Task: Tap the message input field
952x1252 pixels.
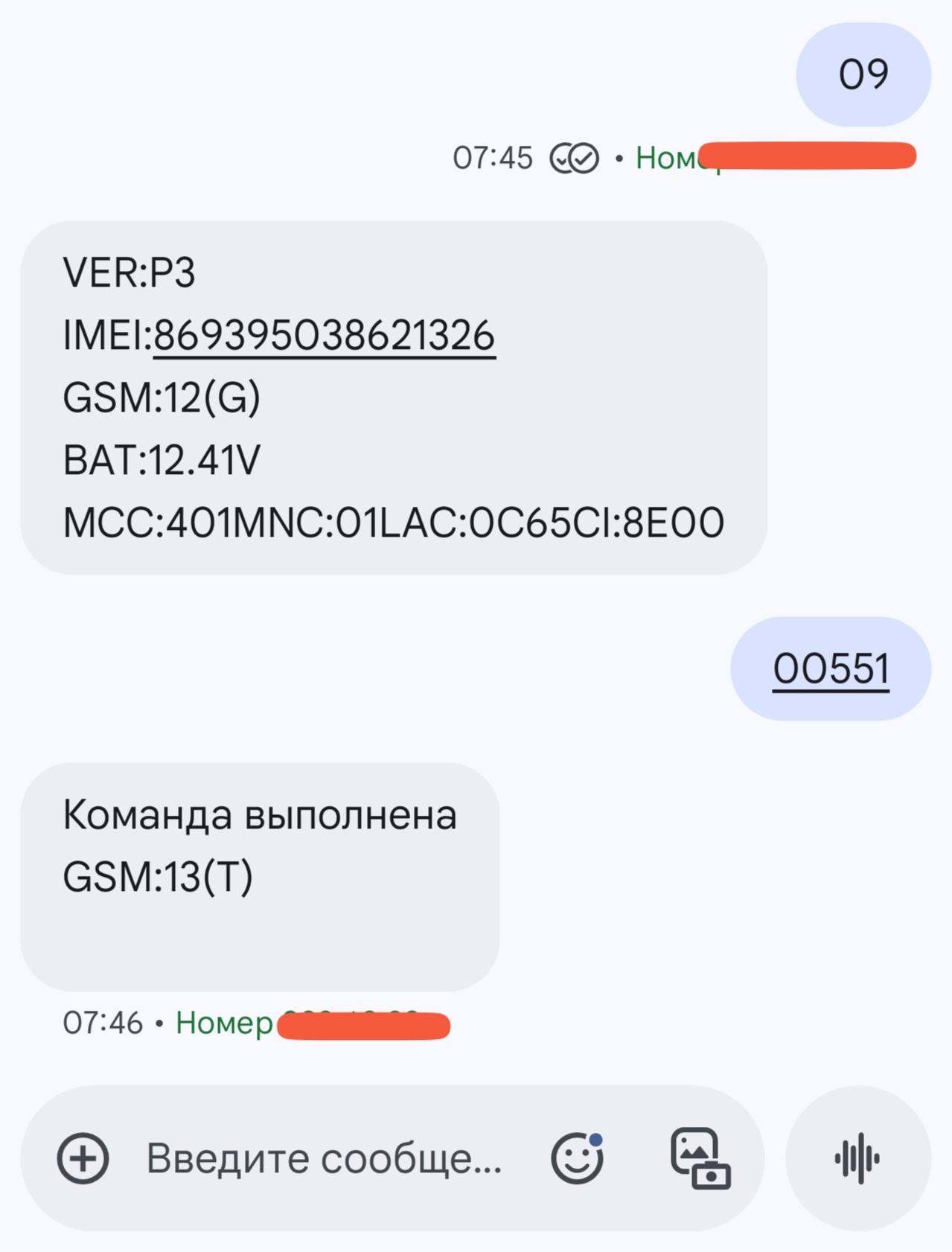Action: (x=324, y=1158)
